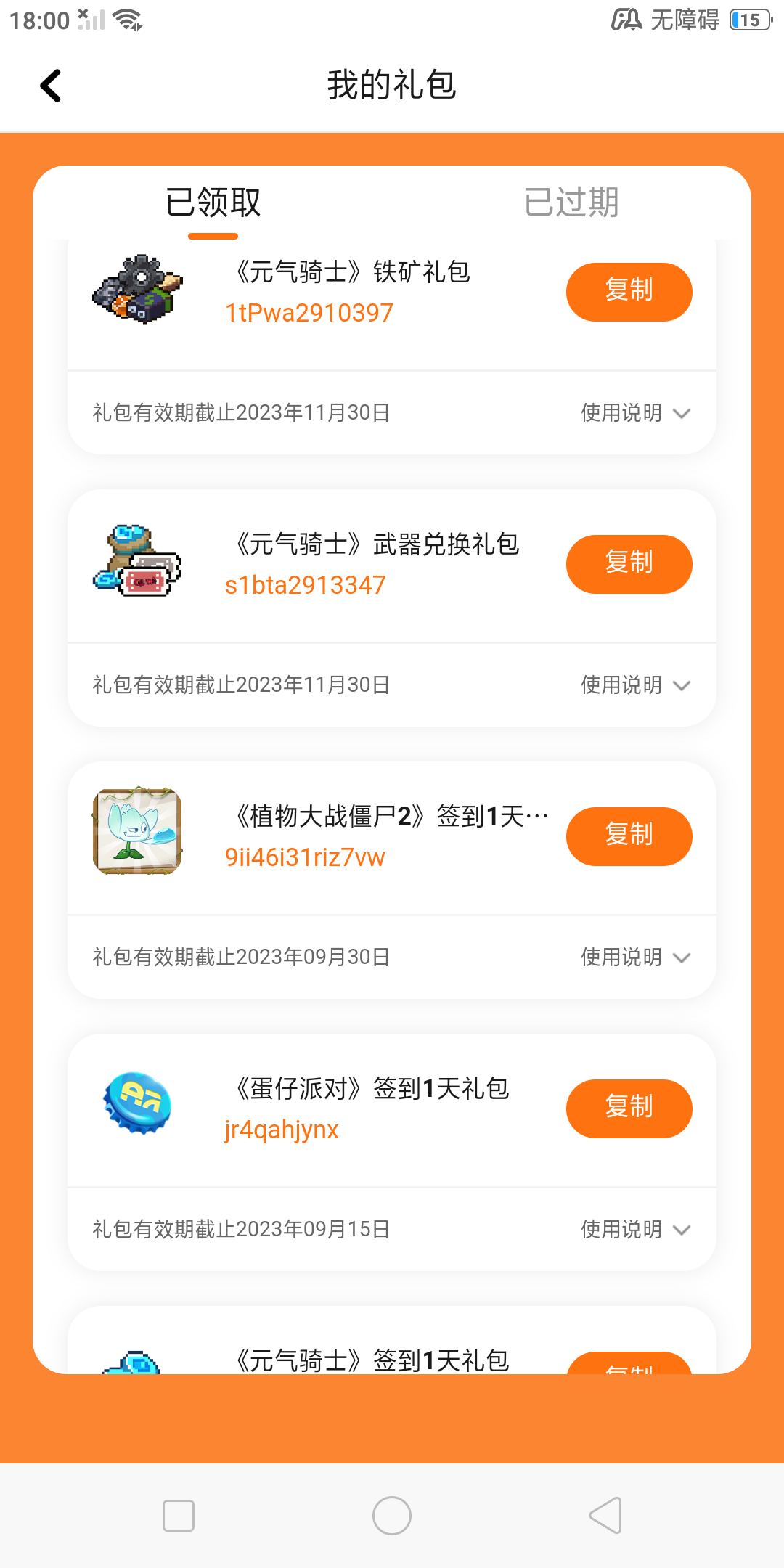Show 使用说明 for the 蛋仔派对 gift

[x=635, y=1229]
